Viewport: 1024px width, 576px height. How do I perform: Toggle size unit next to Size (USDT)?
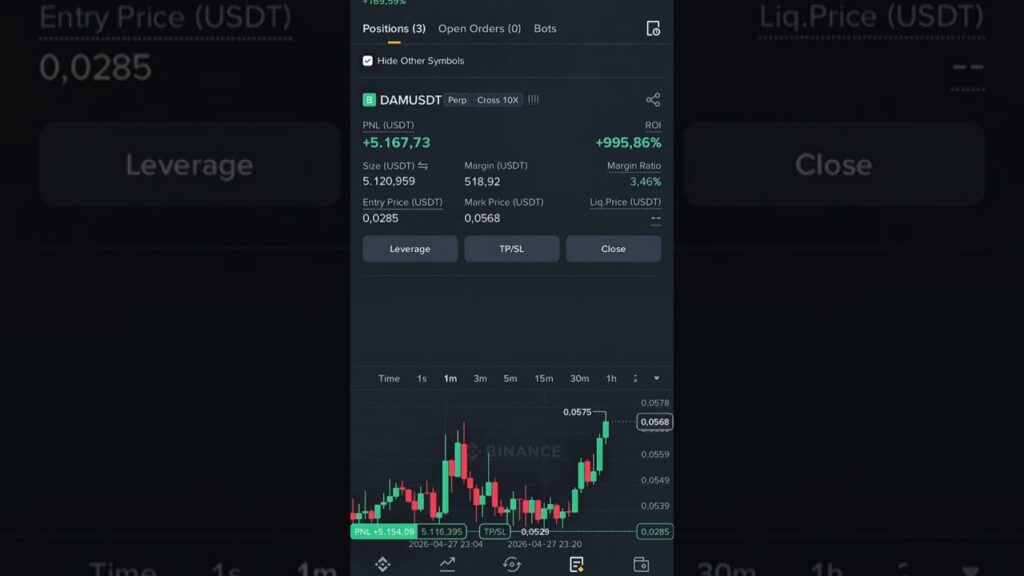(423, 166)
